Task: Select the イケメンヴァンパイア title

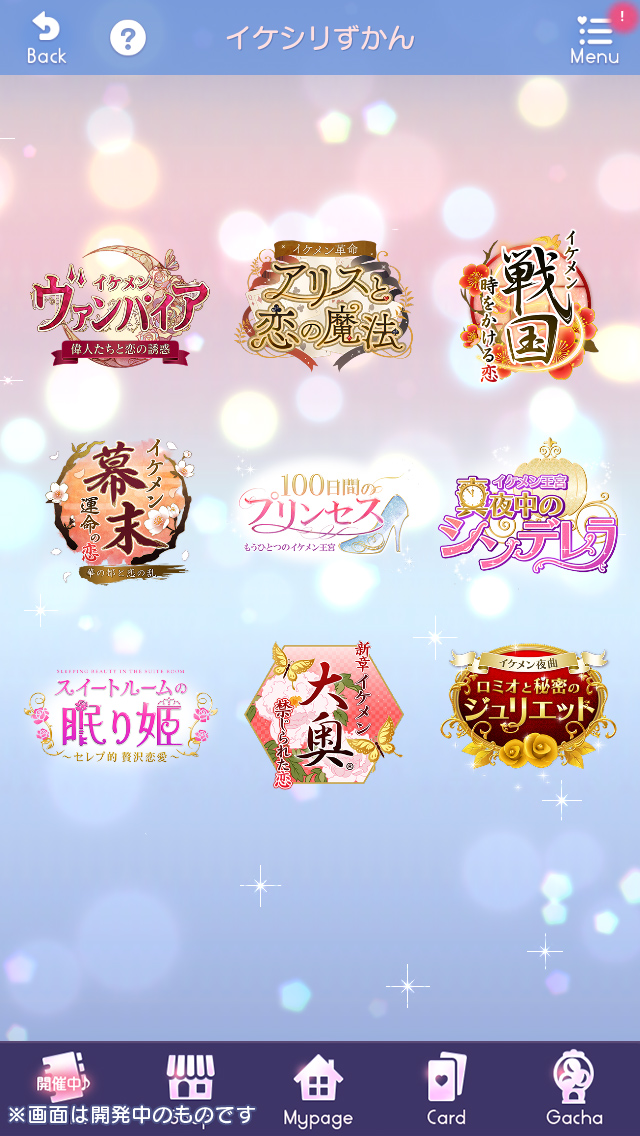Action: [x=120, y=307]
